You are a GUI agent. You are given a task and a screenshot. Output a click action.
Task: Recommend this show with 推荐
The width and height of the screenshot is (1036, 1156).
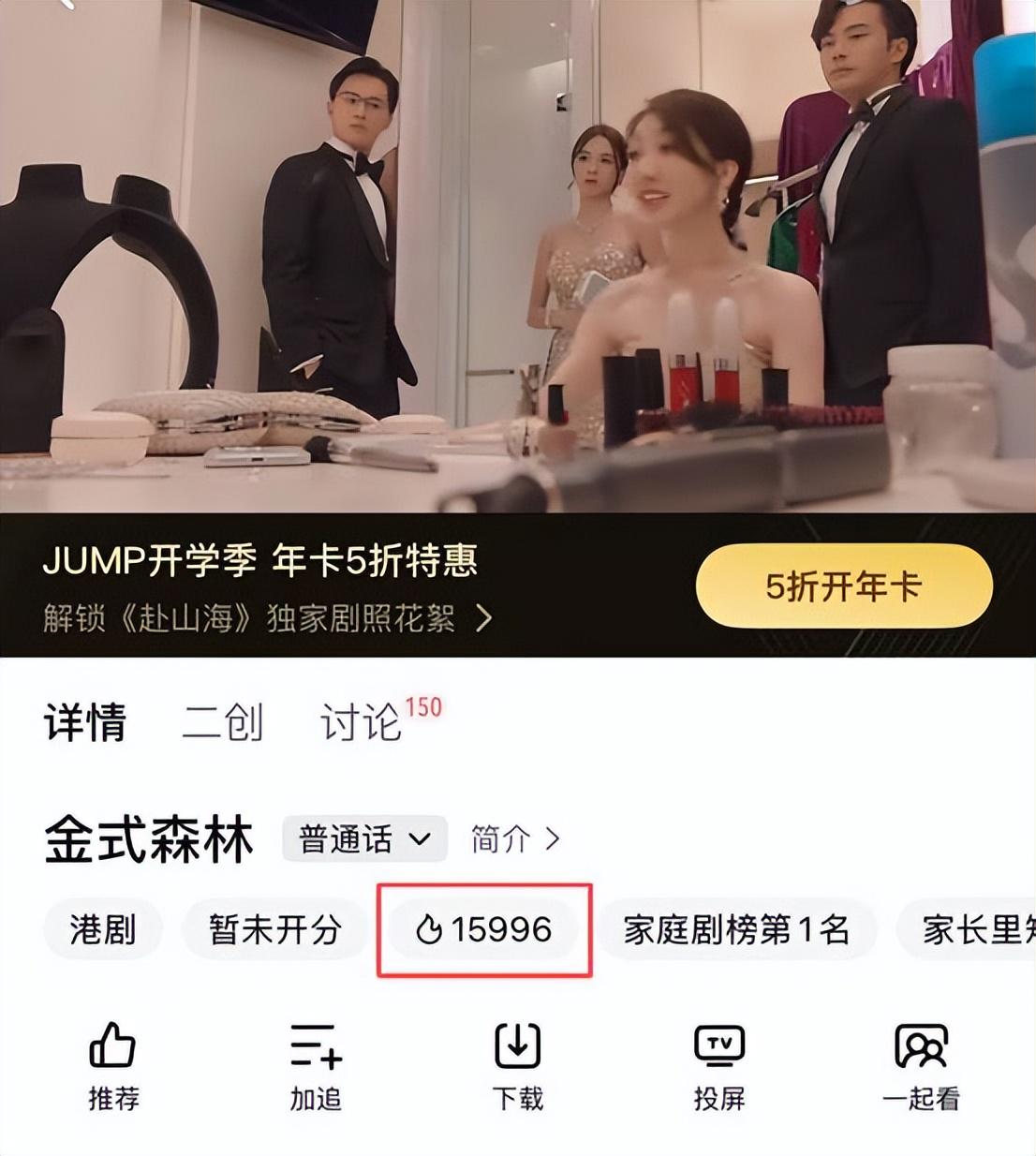pos(113,1065)
